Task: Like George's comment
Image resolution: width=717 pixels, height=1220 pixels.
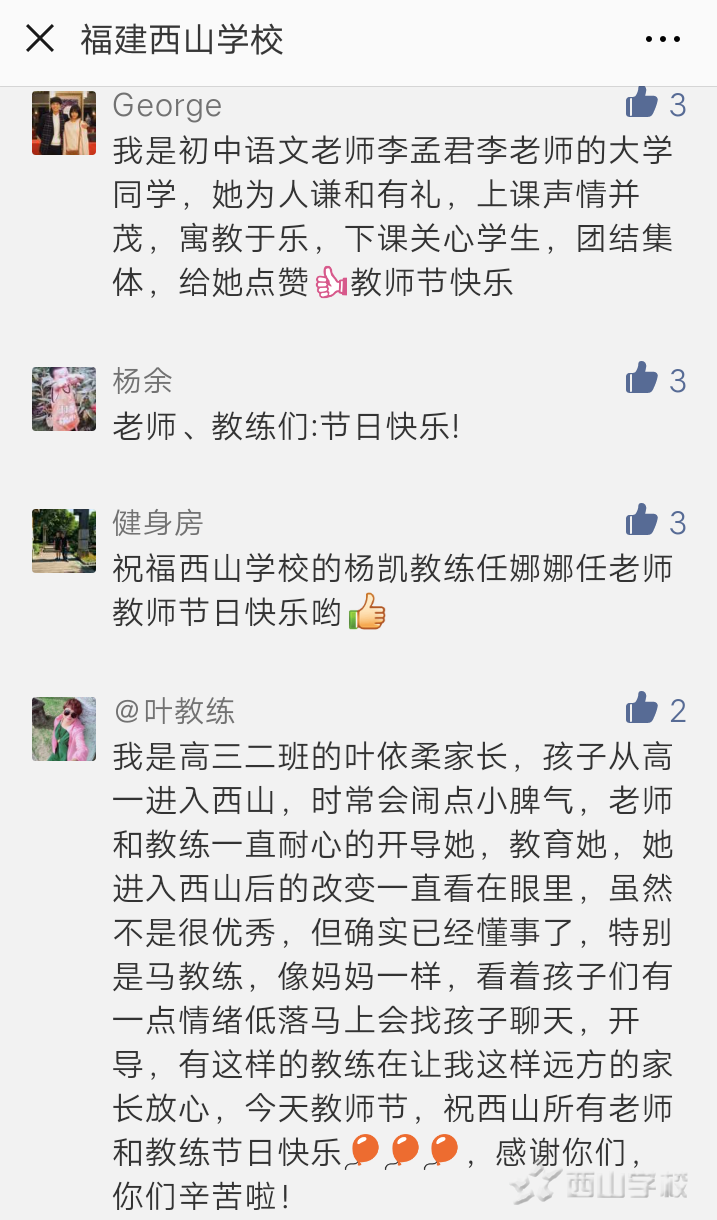Action: (642, 102)
